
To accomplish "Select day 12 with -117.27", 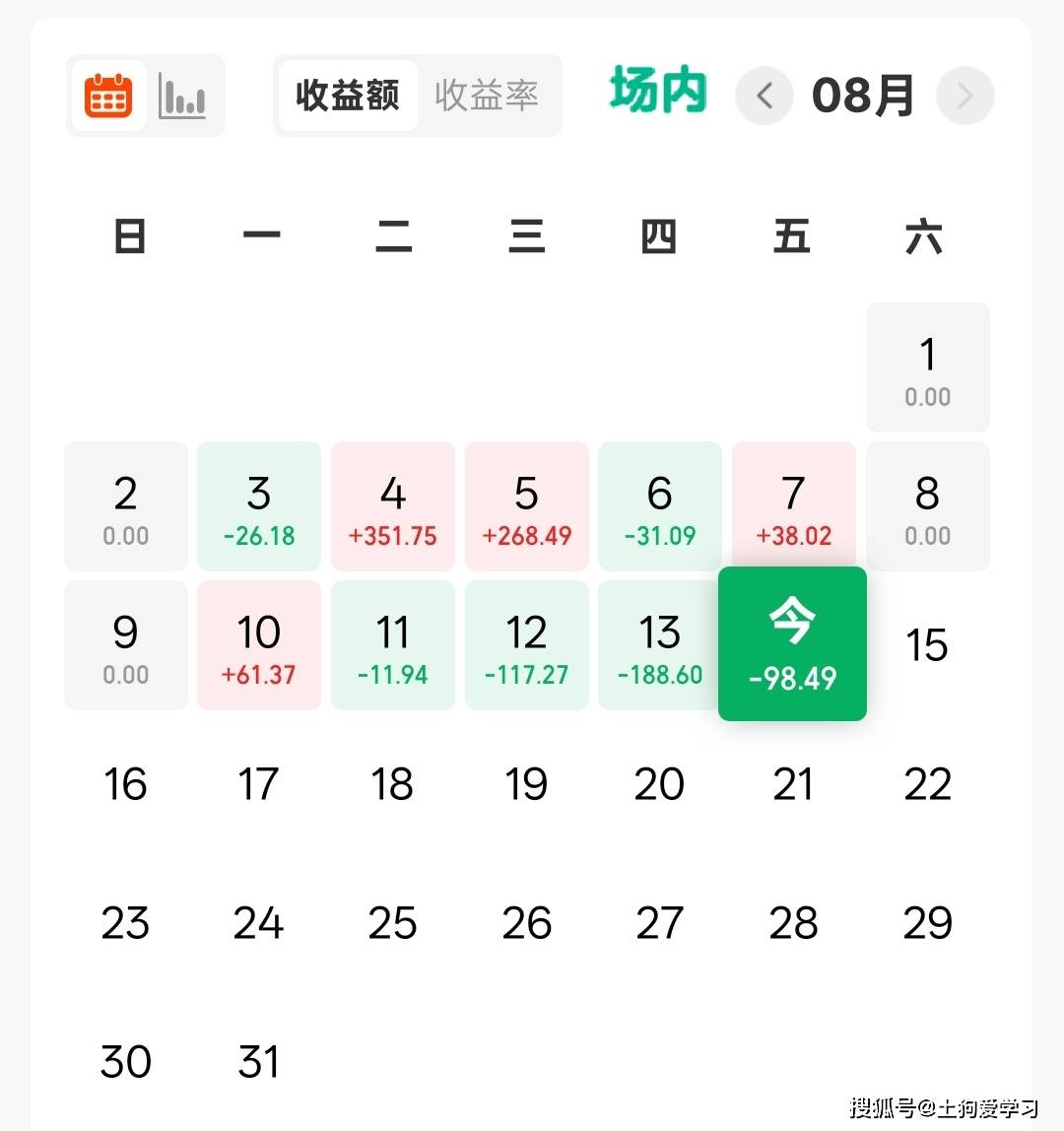I will [x=527, y=645].
